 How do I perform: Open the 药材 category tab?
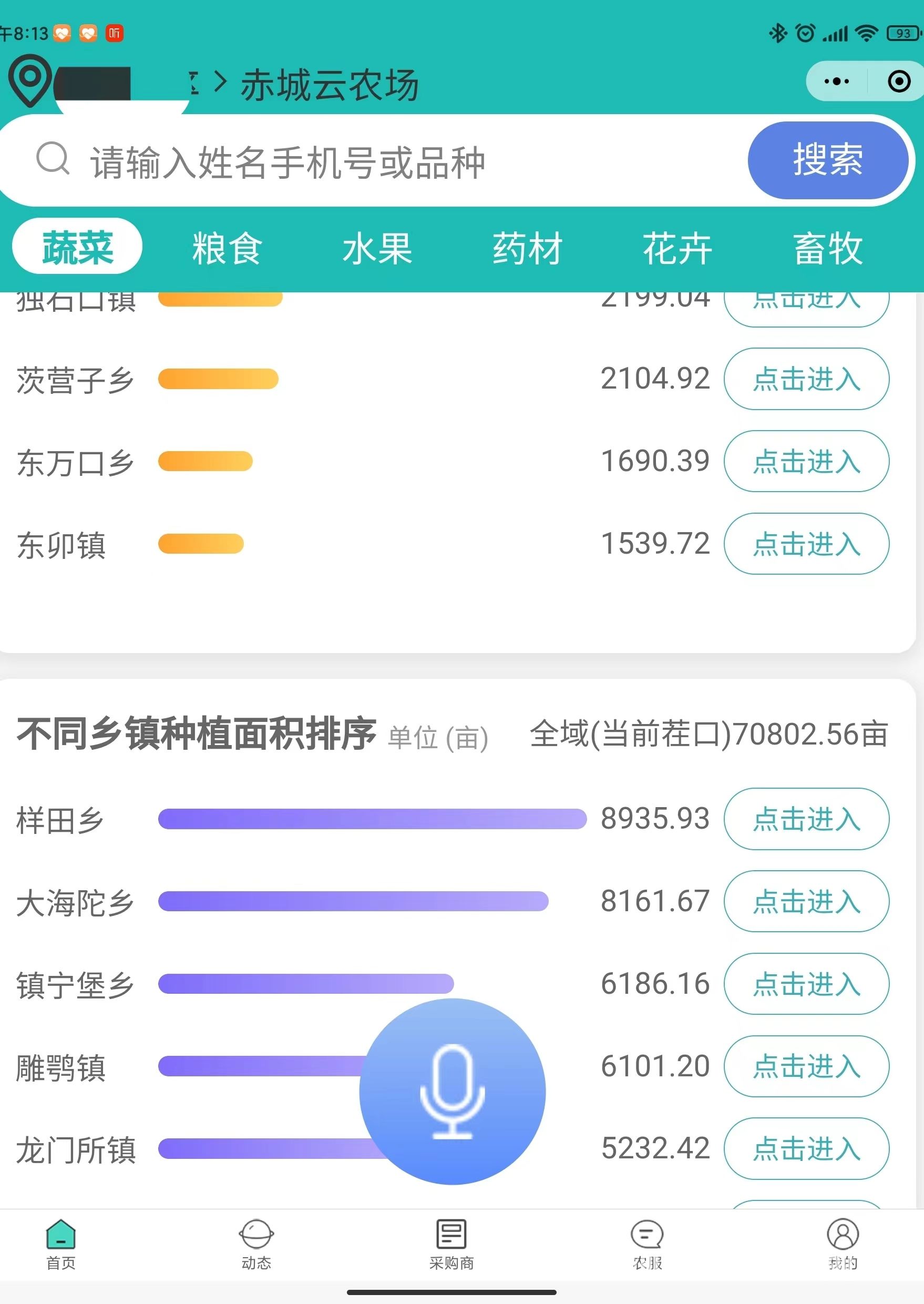527,249
